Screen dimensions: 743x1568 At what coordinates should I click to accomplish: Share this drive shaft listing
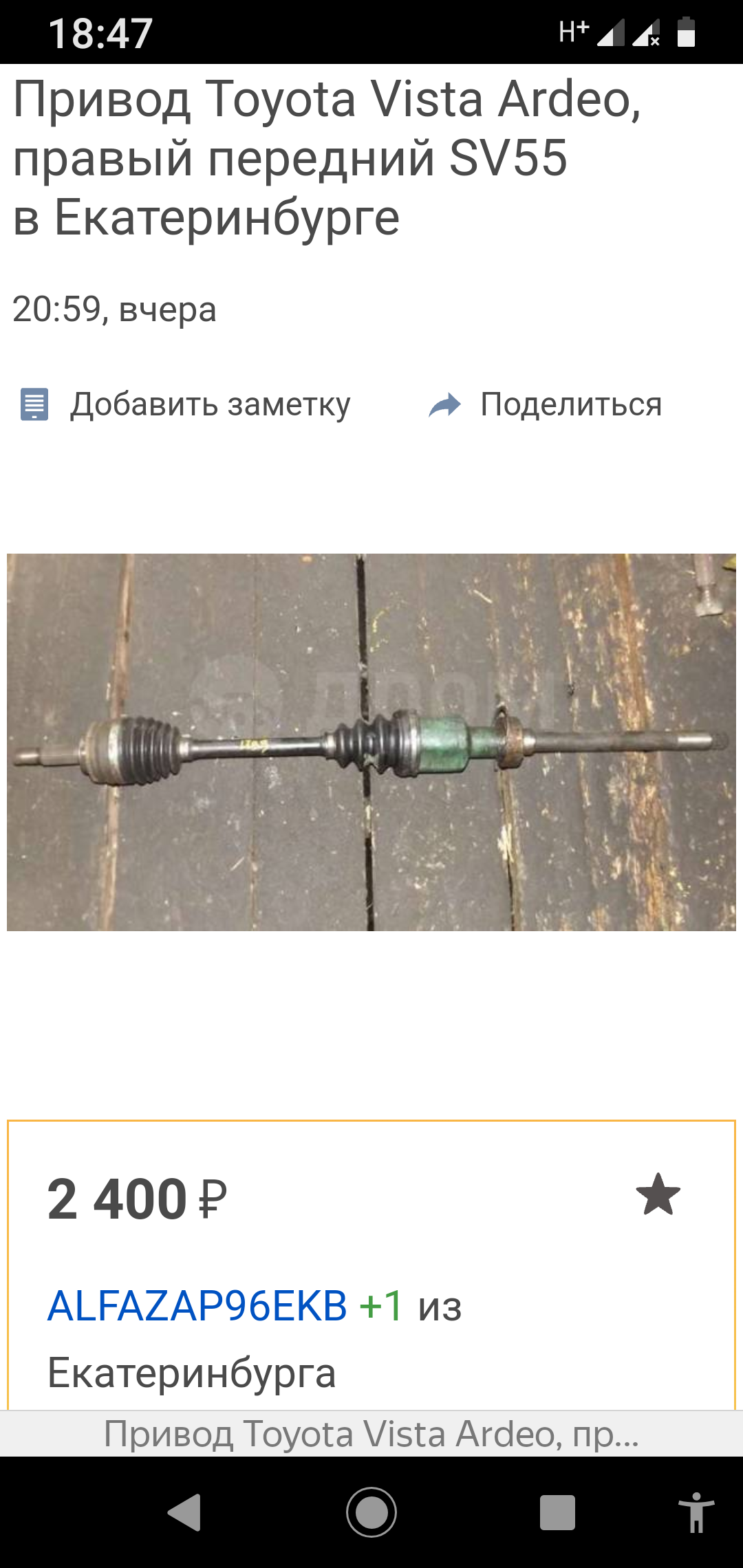(x=545, y=404)
